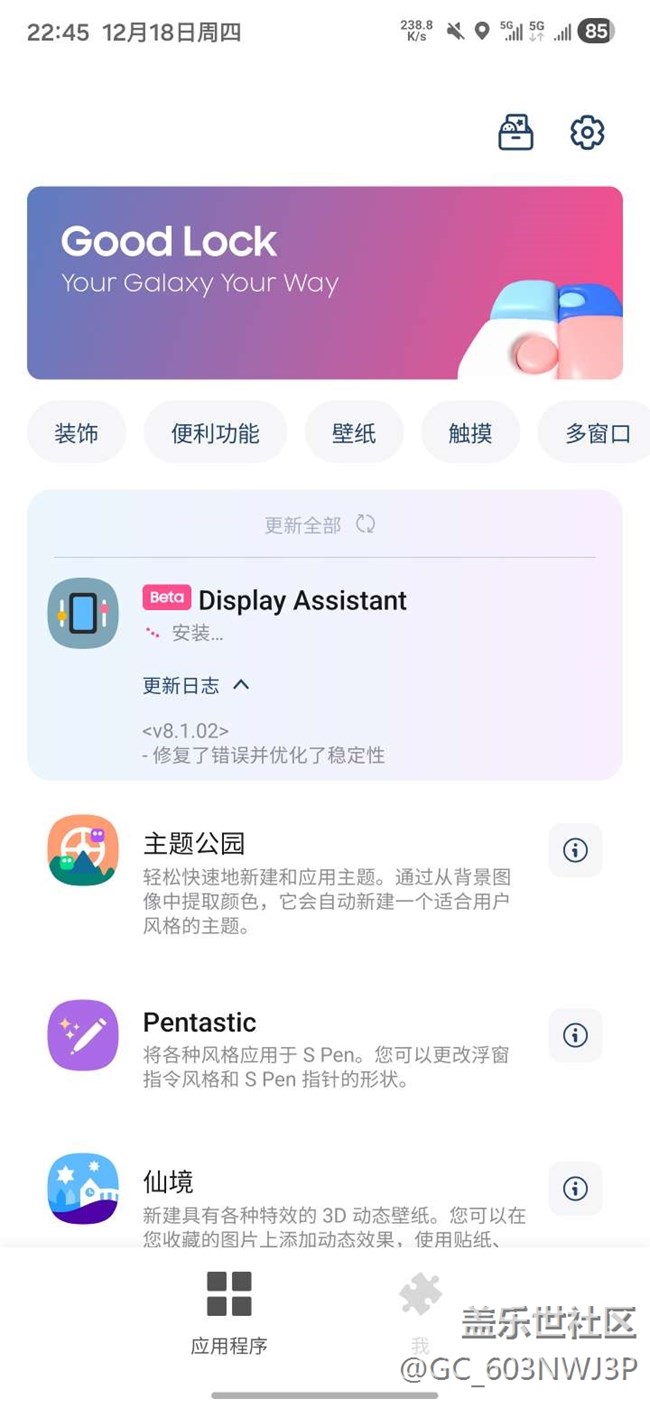Select the 装饰 category chip
This screenshot has height=1408, width=650.
(76, 433)
